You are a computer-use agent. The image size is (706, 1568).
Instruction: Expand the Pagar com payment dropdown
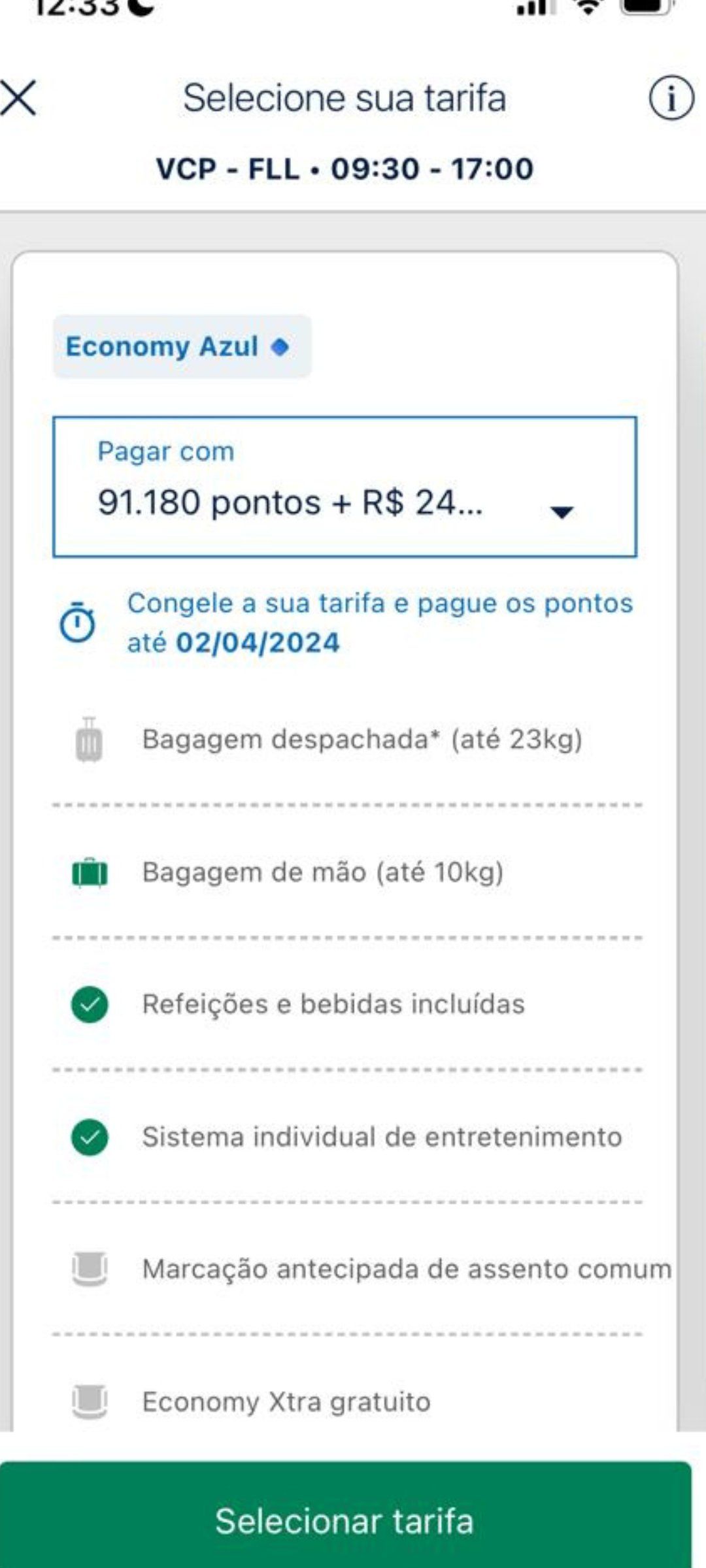(345, 487)
